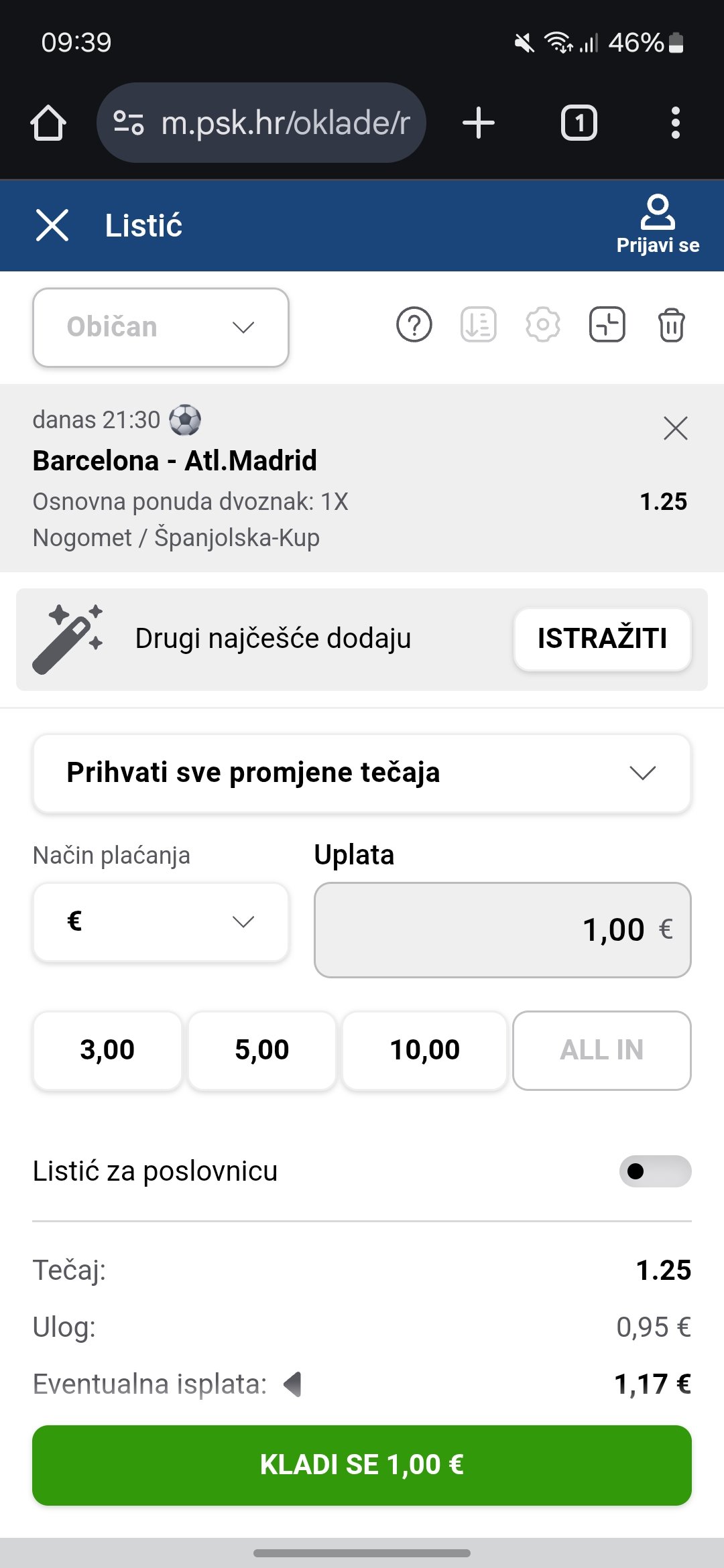The width and height of the screenshot is (724, 1568).
Task: Open browser overflow menu
Action: [x=676, y=123]
